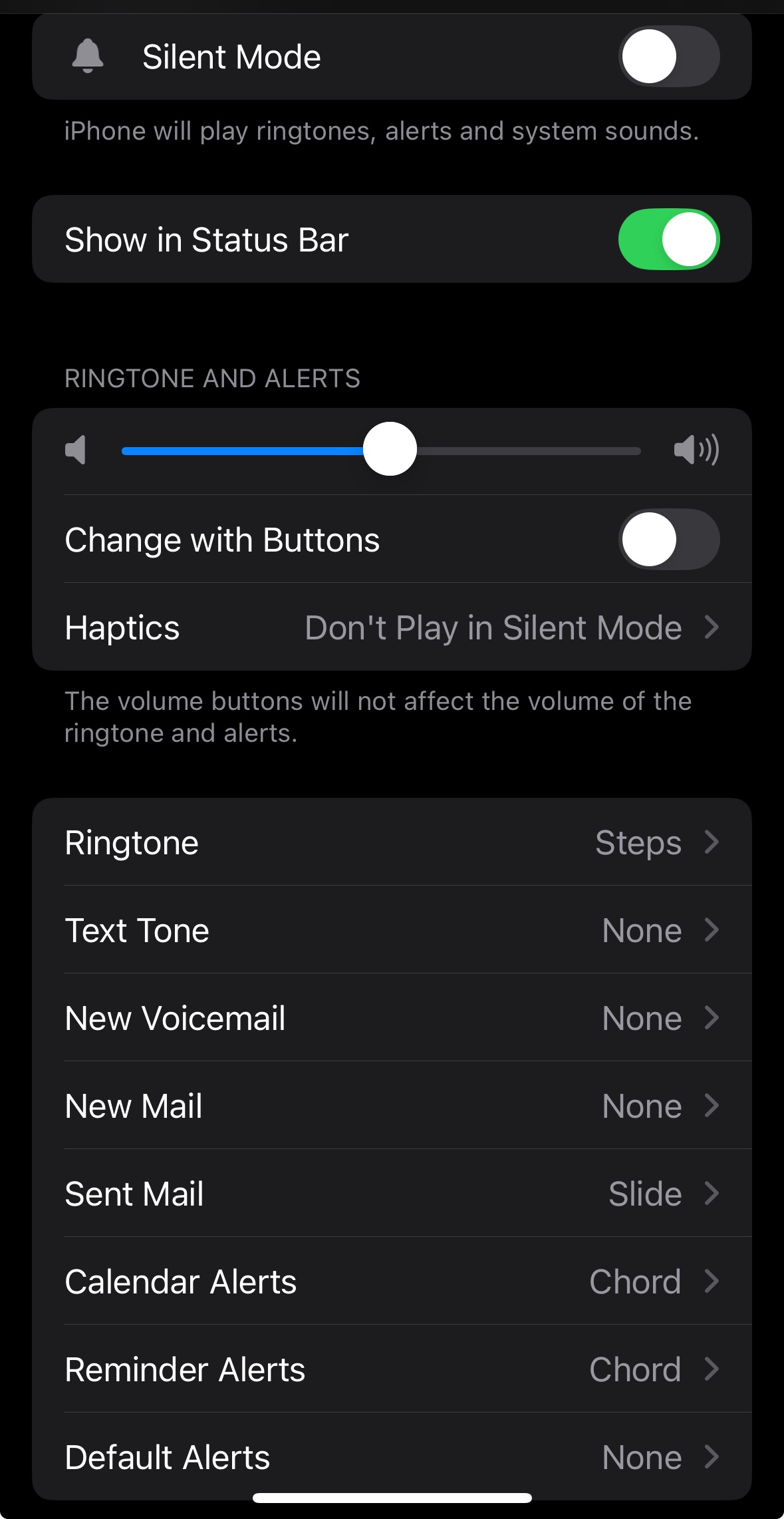This screenshot has width=784, height=1519.
Task: Open Haptics settings
Action: pyautogui.click(x=392, y=627)
